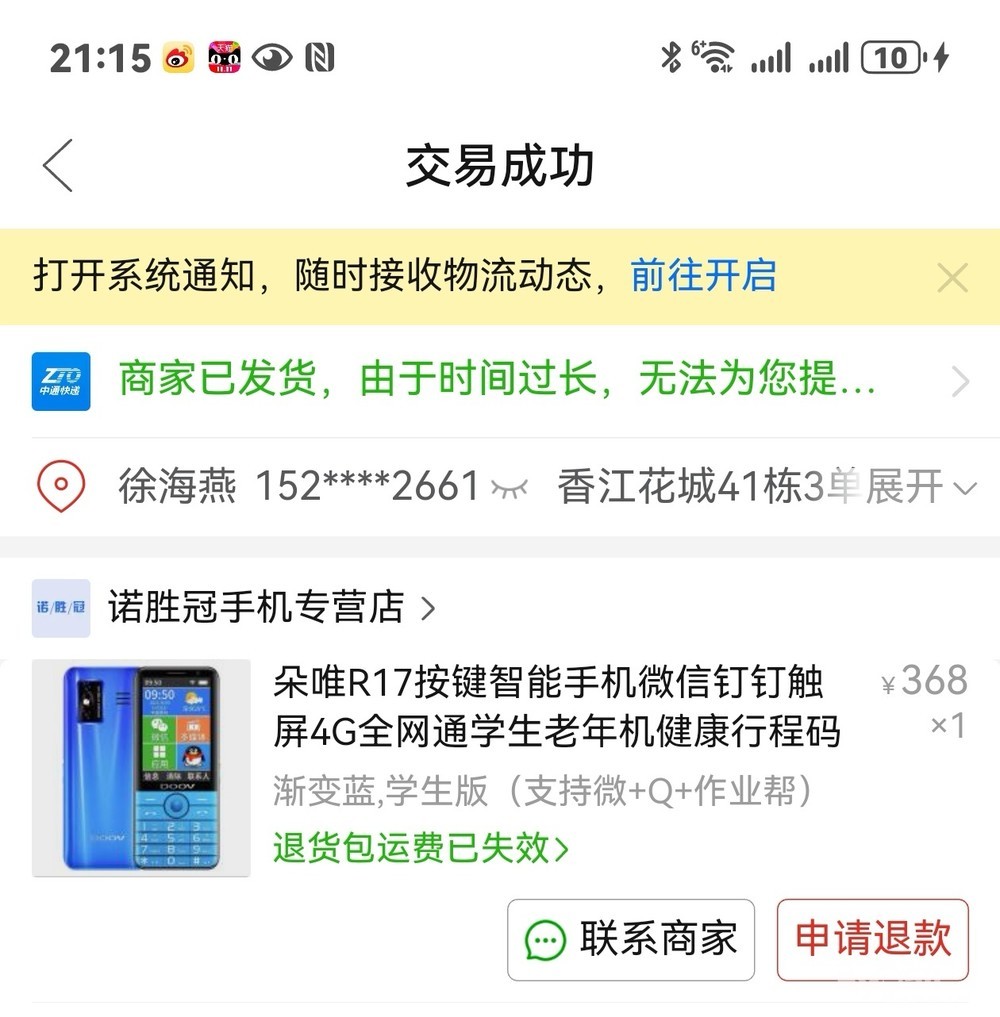Viewport: 1000px width, 1017px height.
Task: Tap 前往开启 to enable notifications
Action: [703, 276]
